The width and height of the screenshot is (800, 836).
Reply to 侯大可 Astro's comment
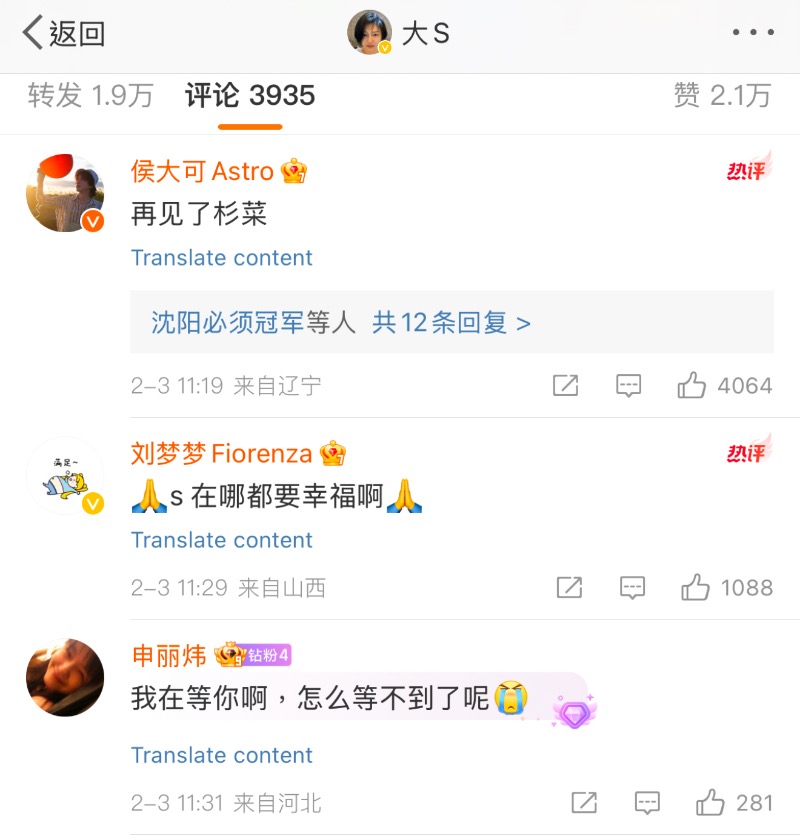pyautogui.click(x=628, y=385)
